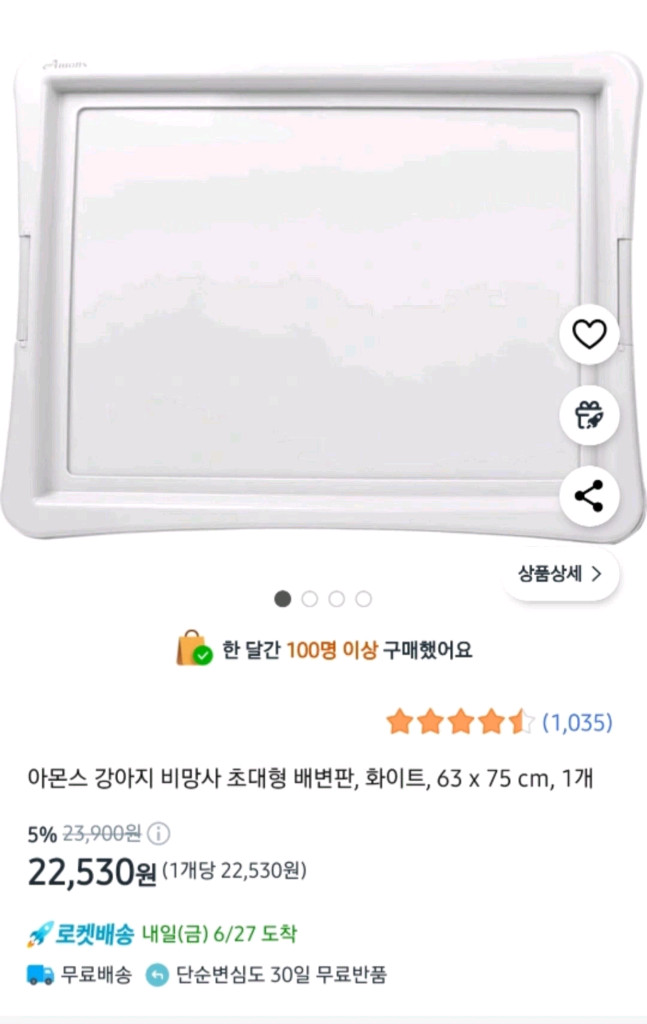Share this product

click(x=589, y=496)
